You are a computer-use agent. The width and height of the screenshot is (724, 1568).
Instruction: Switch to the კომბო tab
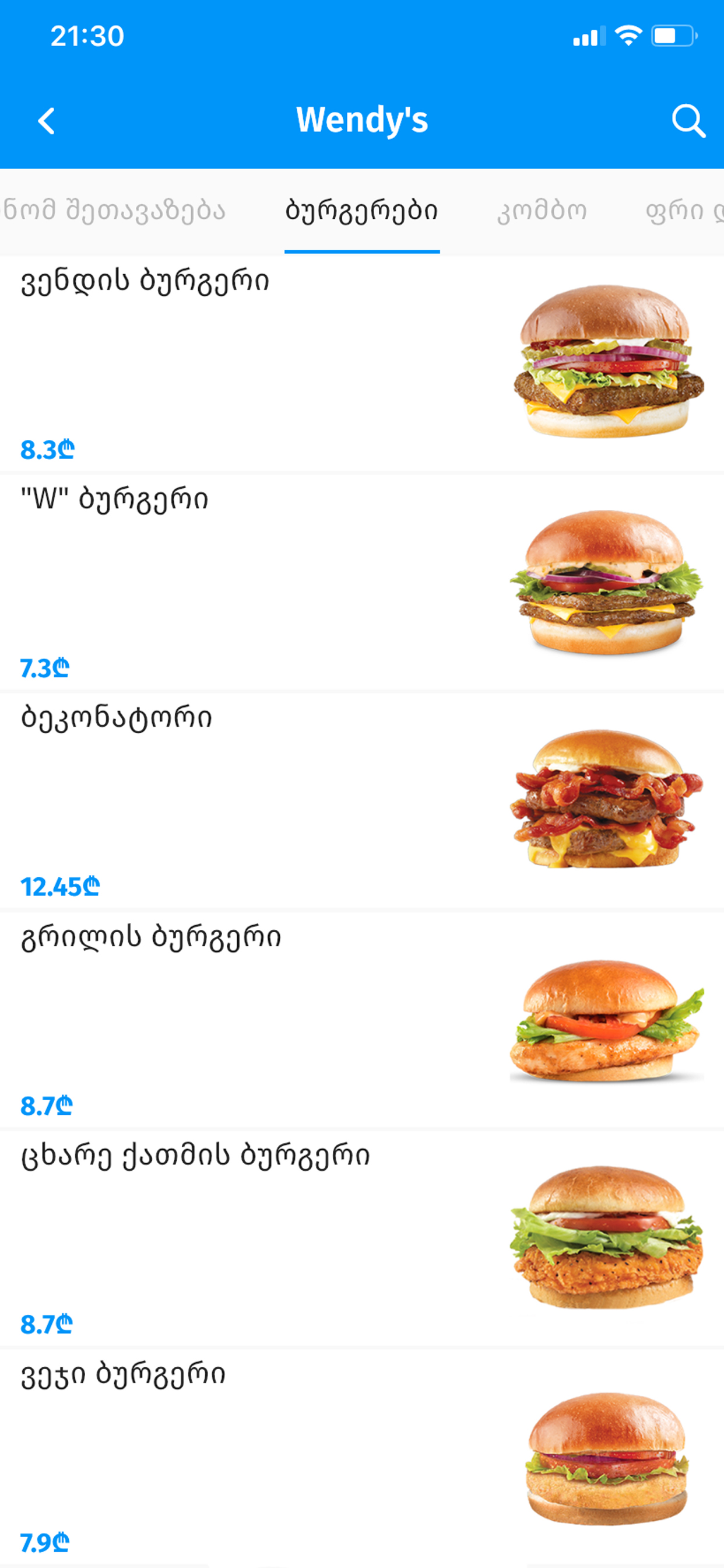tap(542, 211)
